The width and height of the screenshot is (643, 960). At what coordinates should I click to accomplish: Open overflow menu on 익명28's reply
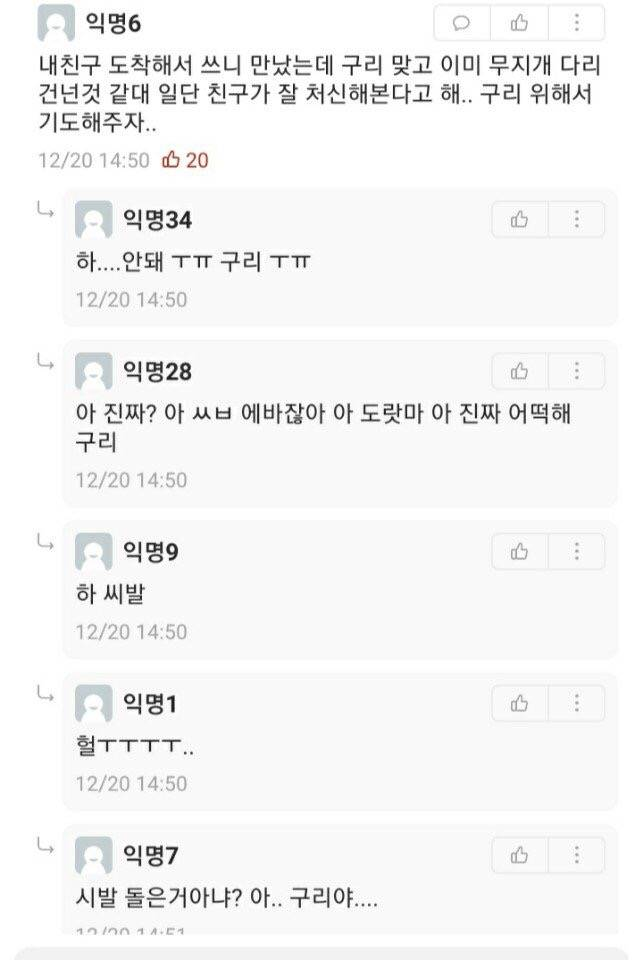(x=577, y=371)
